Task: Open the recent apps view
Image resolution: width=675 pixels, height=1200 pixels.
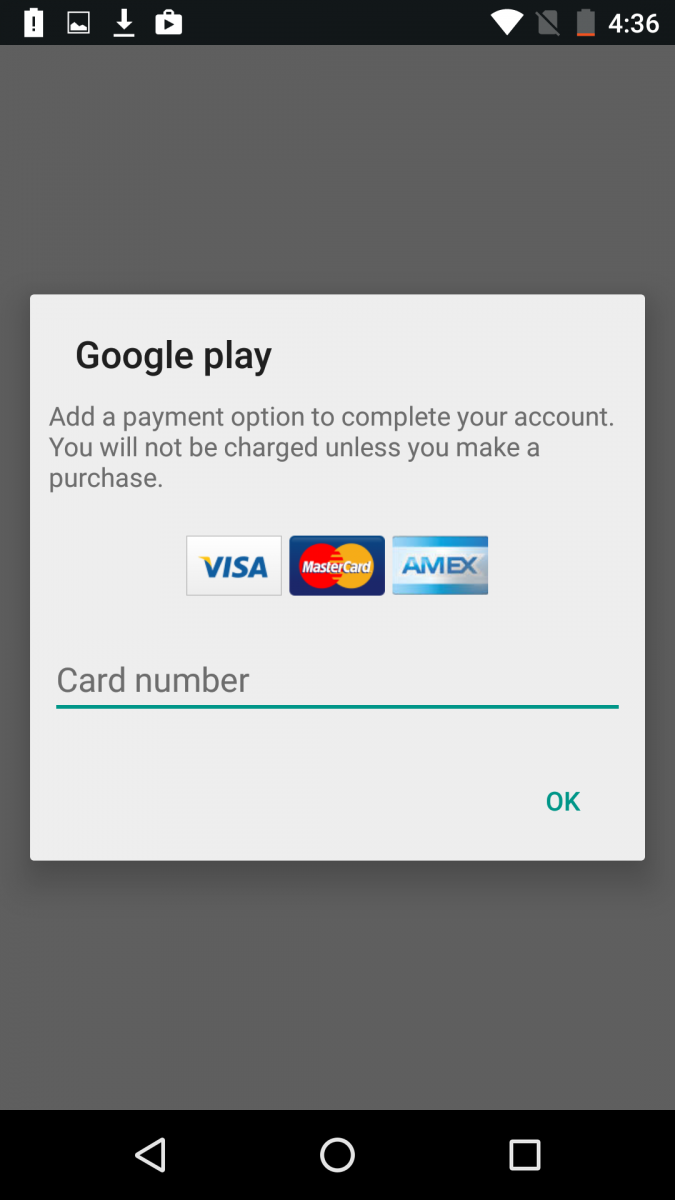Action: click(524, 1155)
